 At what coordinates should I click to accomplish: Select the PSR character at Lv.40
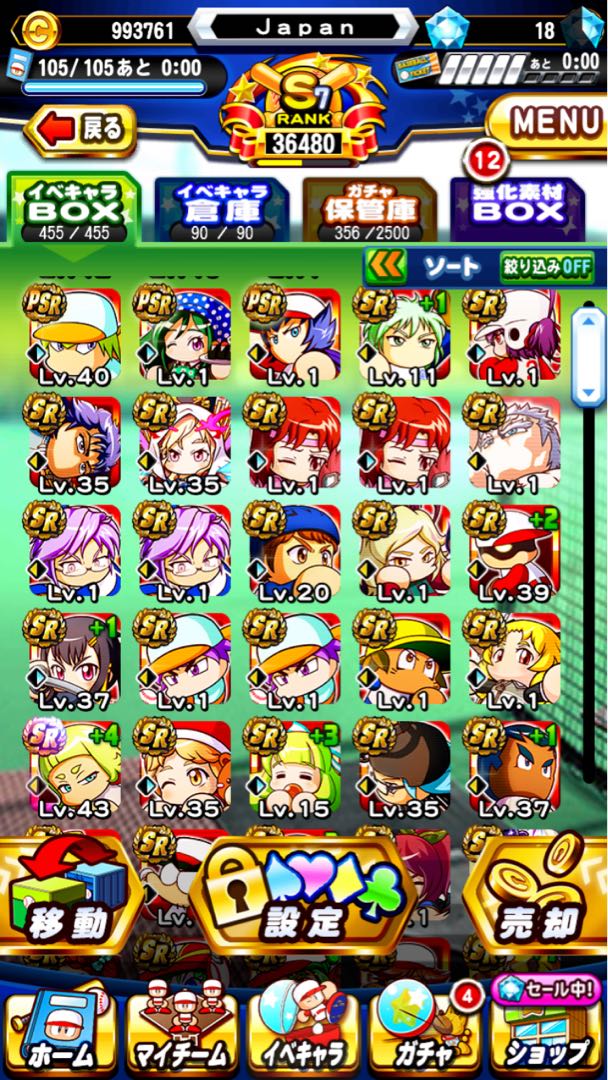(74, 336)
